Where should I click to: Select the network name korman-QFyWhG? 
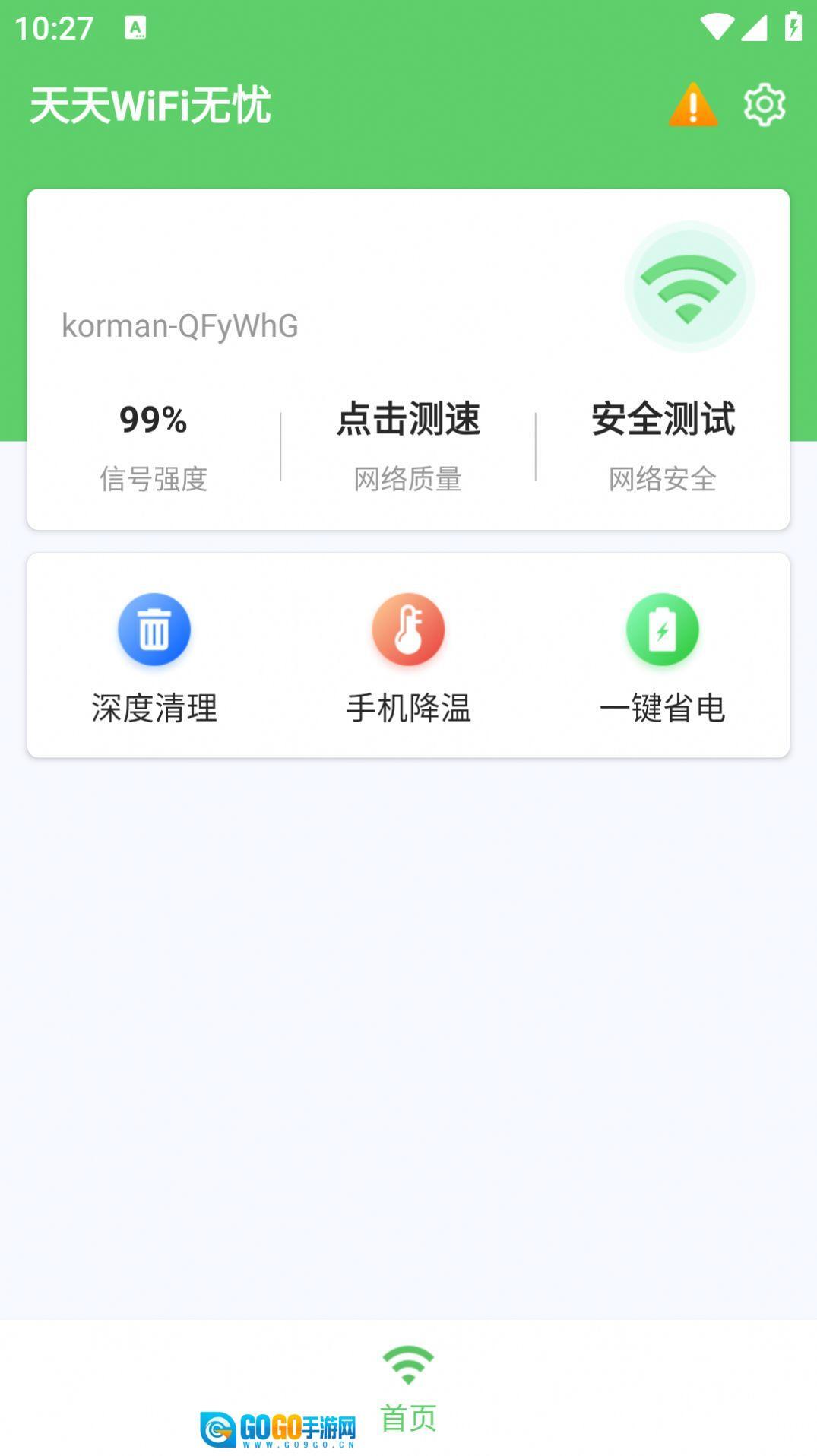tap(180, 325)
